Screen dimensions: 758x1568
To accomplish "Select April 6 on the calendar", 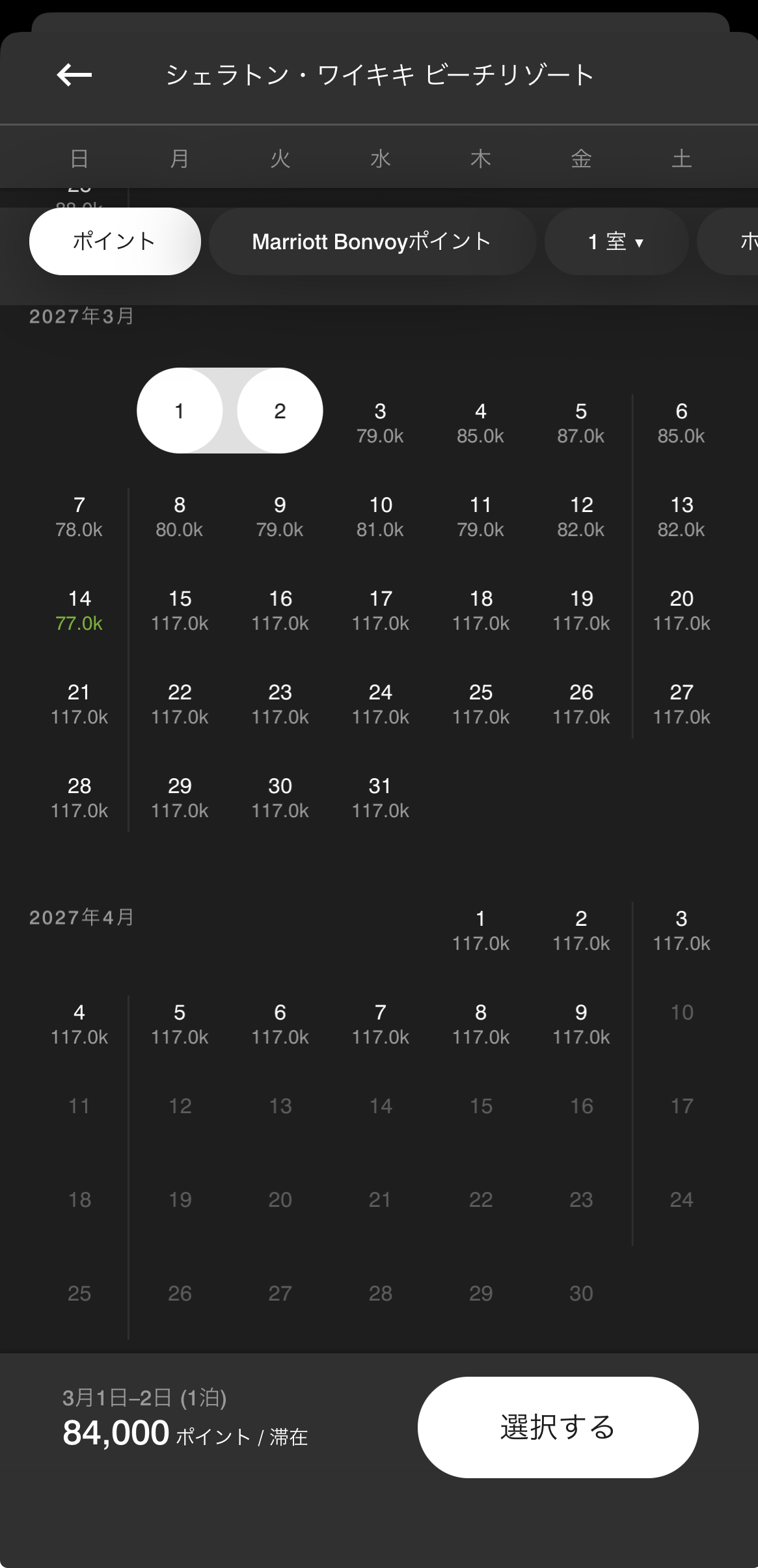I will pos(280,1023).
